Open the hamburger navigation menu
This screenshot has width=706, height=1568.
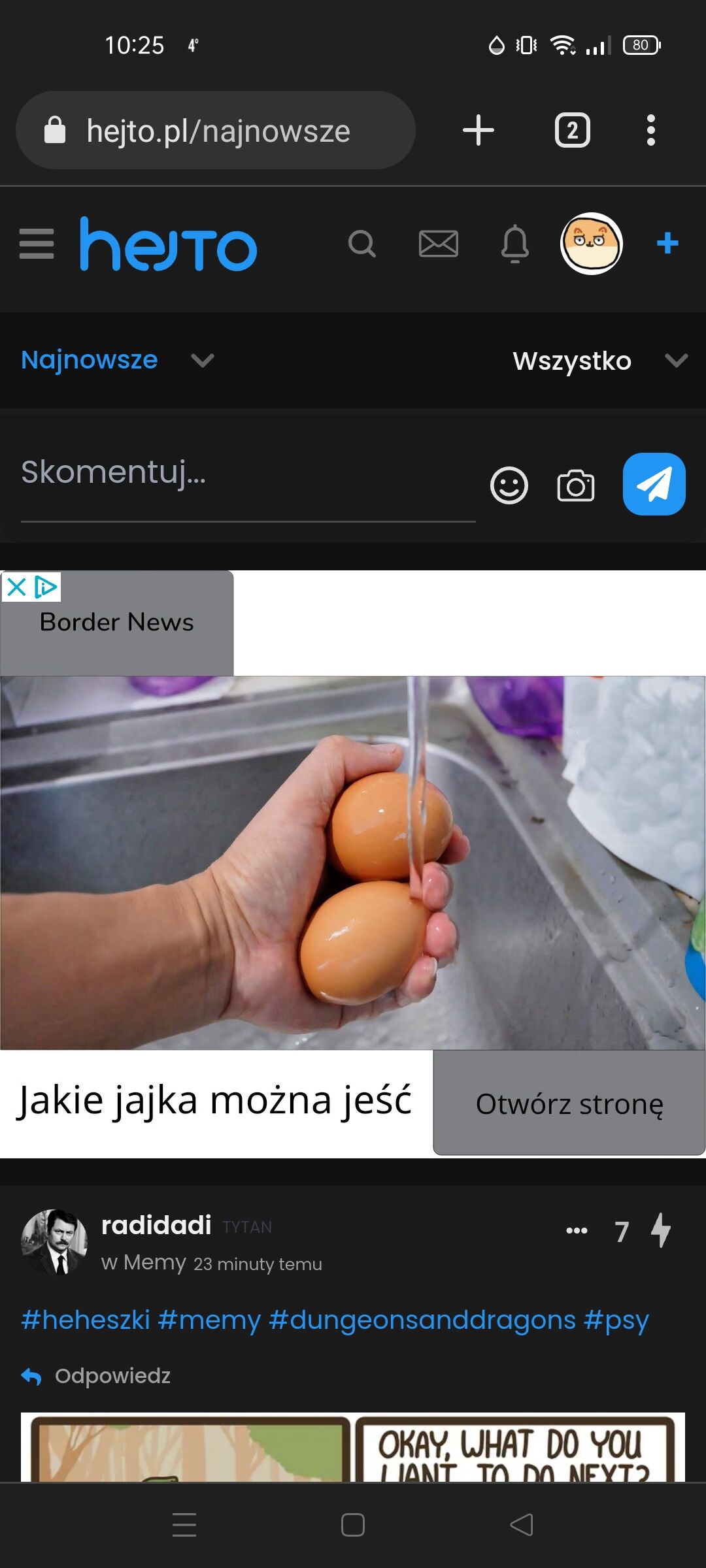point(37,244)
